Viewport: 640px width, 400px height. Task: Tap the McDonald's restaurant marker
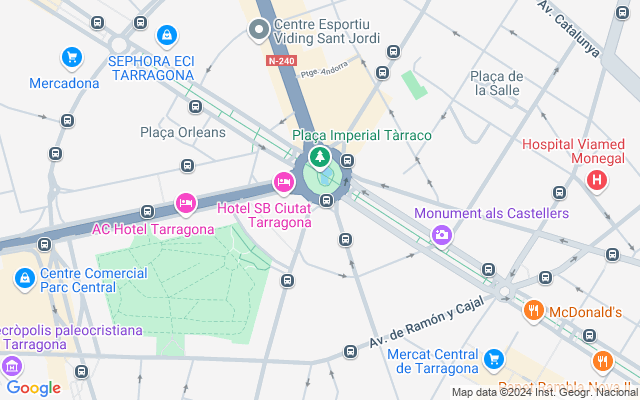click(534, 311)
